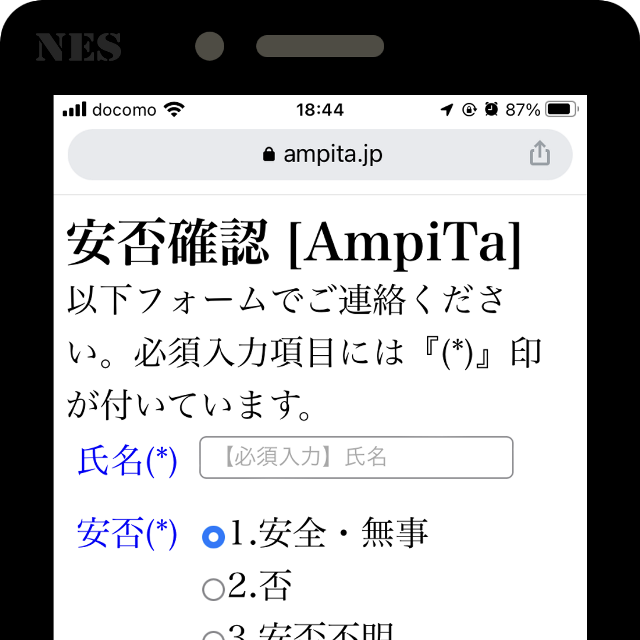Focus the 氏名 name input field
Screen dimensions: 640x640
pyautogui.click(x=356, y=457)
